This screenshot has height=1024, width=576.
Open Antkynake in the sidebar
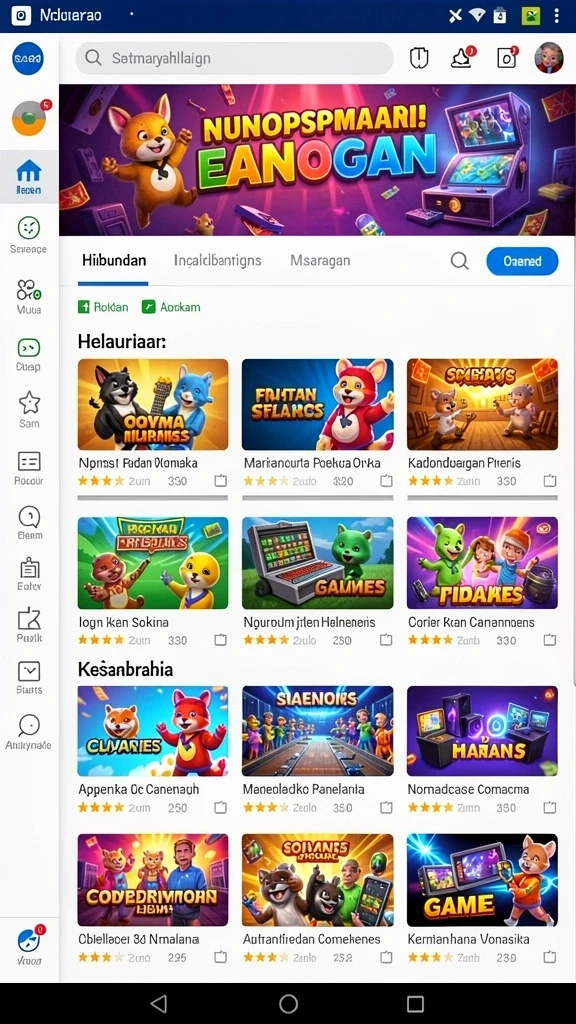coord(29,731)
